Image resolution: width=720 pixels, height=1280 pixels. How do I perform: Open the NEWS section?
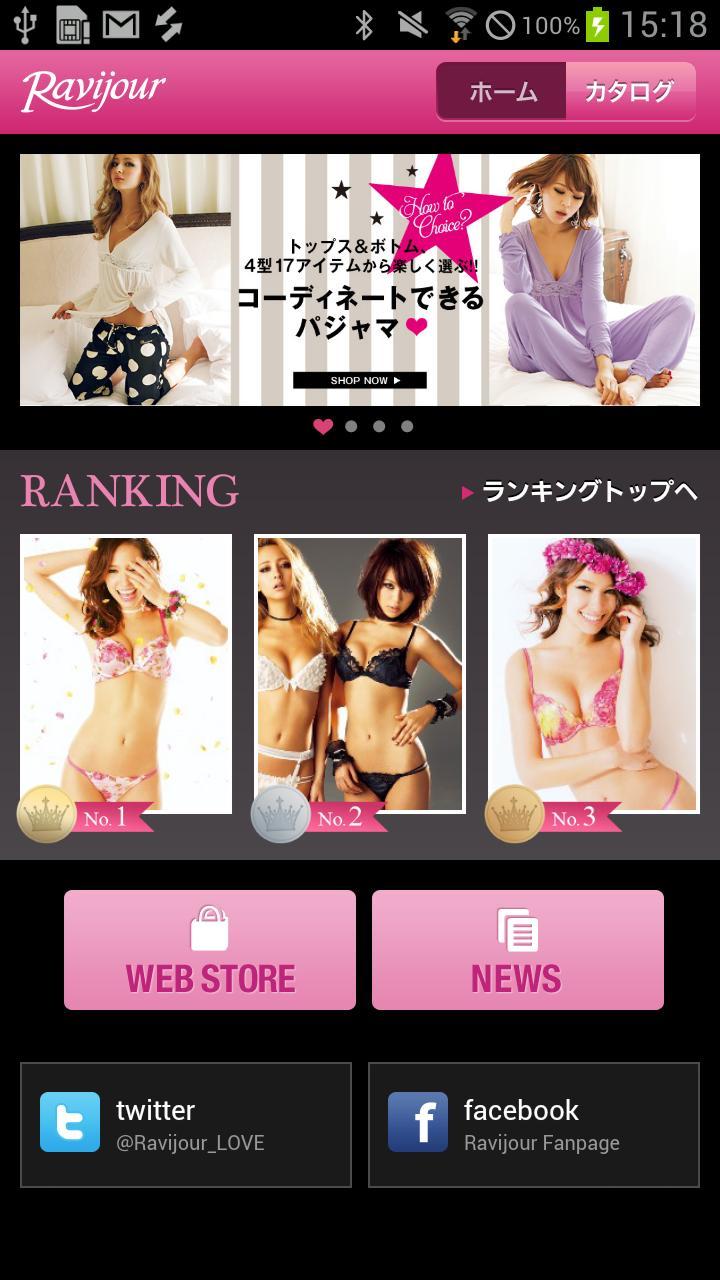pyautogui.click(x=518, y=950)
